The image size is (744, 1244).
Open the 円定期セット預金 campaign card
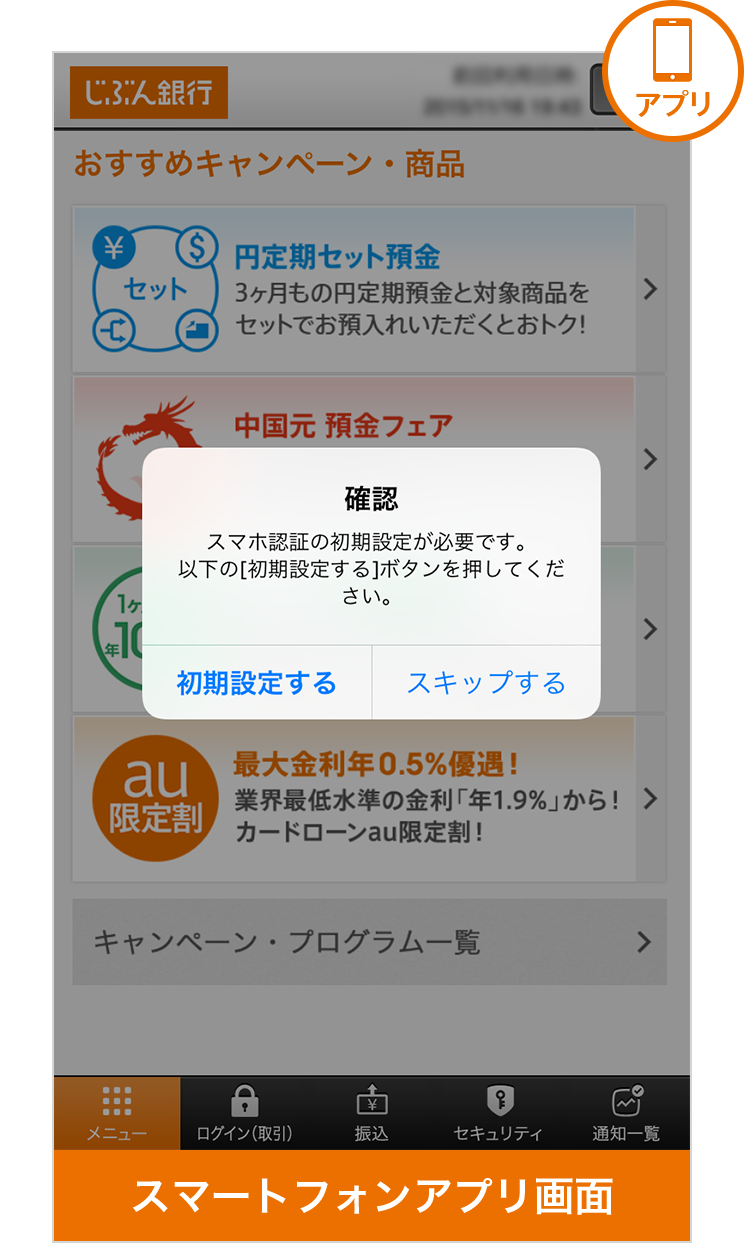click(x=368, y=289)
